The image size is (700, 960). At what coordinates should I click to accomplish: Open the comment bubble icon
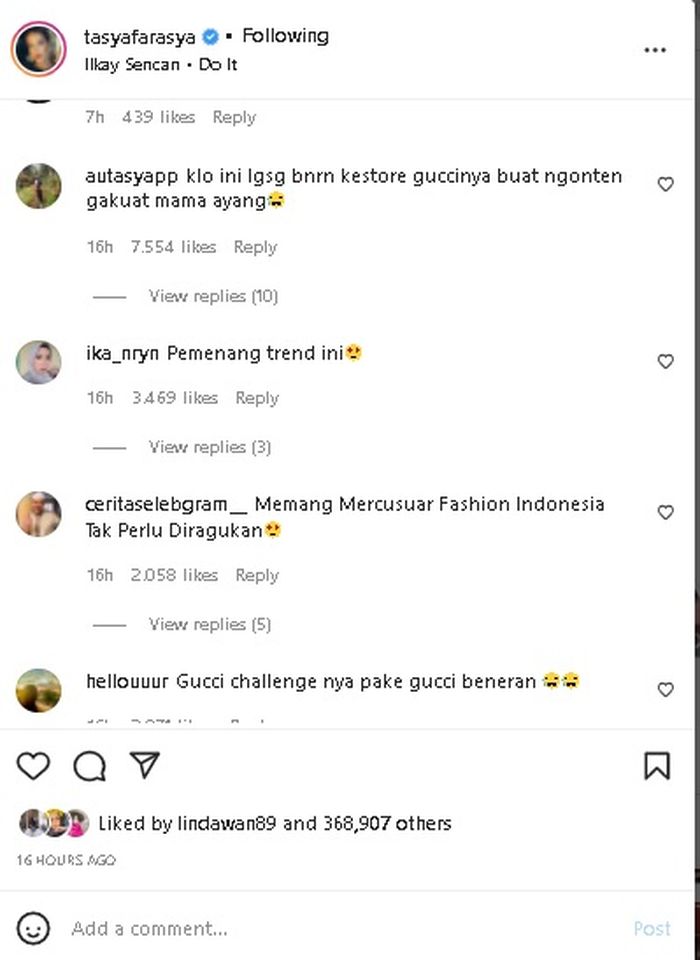click(x=90, y=766)
